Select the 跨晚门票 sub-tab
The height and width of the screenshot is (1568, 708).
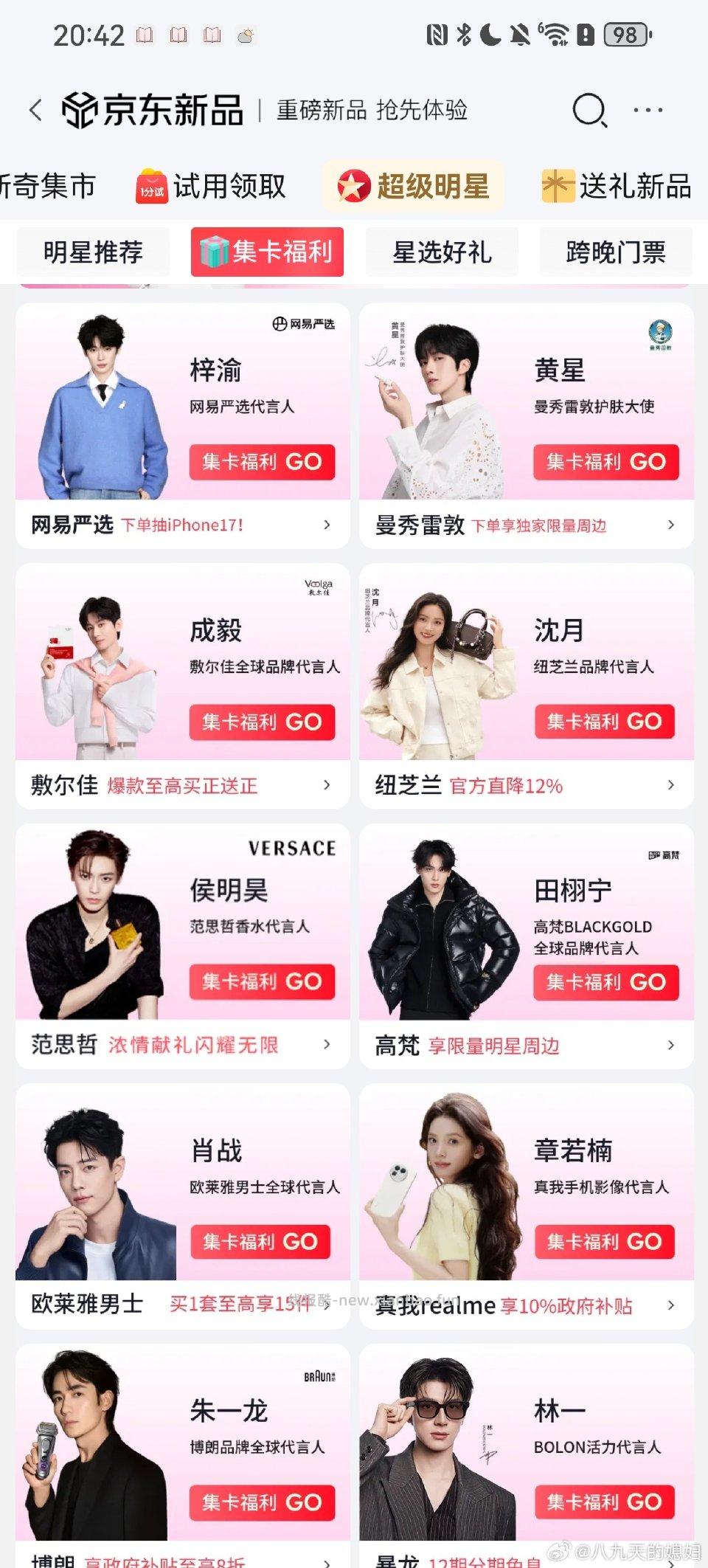click(x=616, y=252)
